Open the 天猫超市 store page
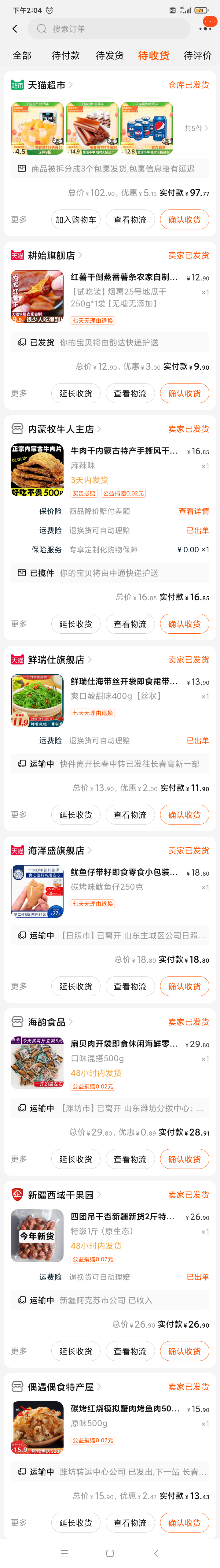 [47, 85]
